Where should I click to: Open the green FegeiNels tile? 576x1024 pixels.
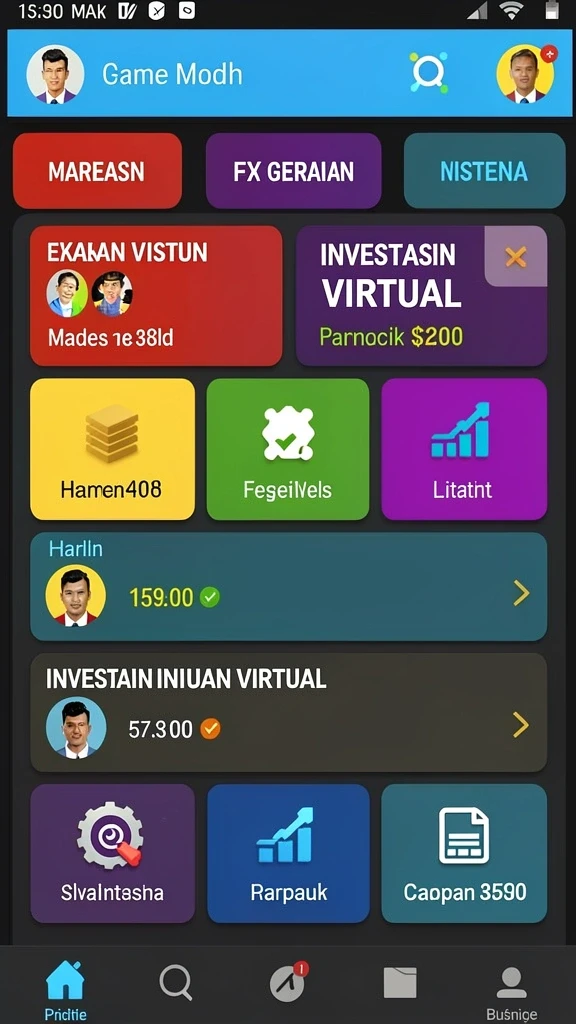pyautogui.click(x=287, y=449)
